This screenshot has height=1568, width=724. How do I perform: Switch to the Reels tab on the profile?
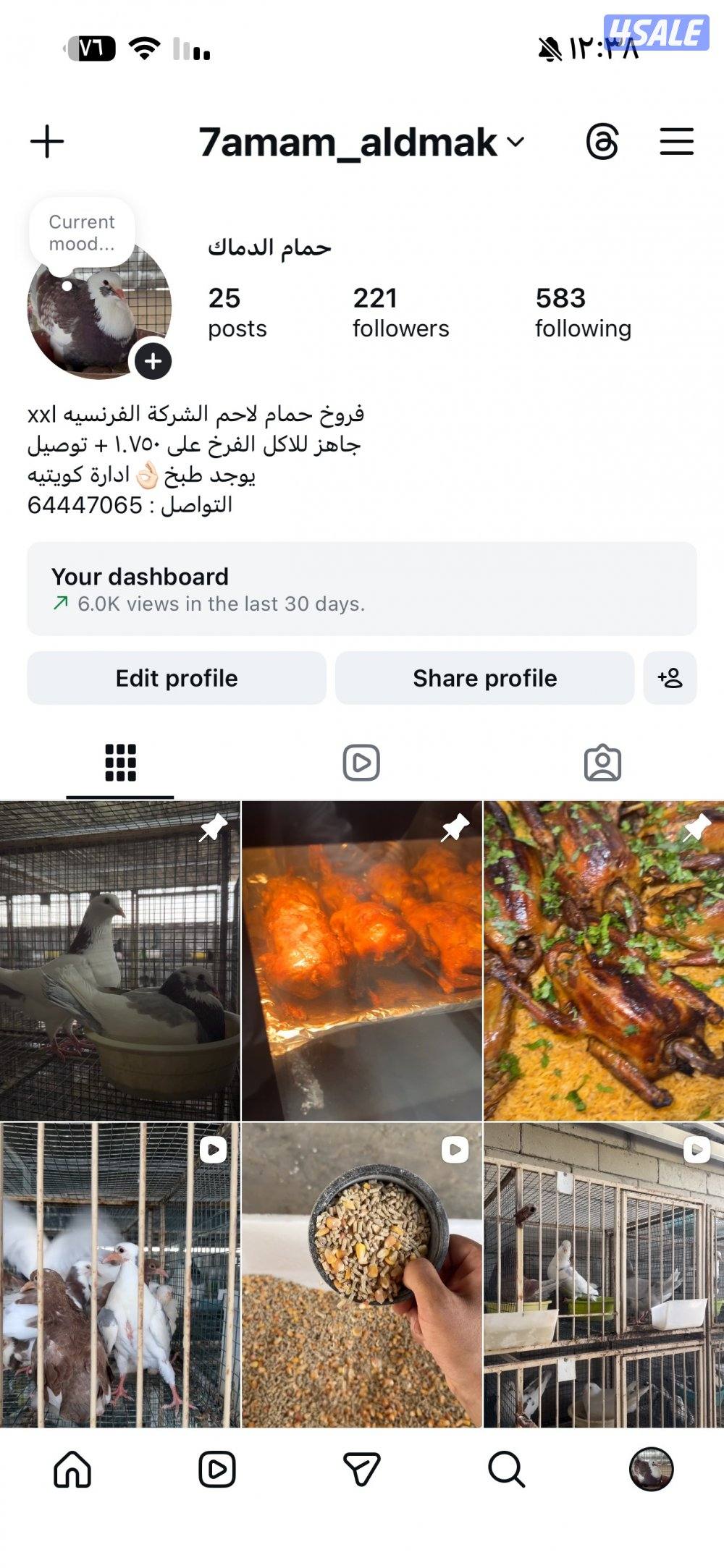click(x=362, y=761)
